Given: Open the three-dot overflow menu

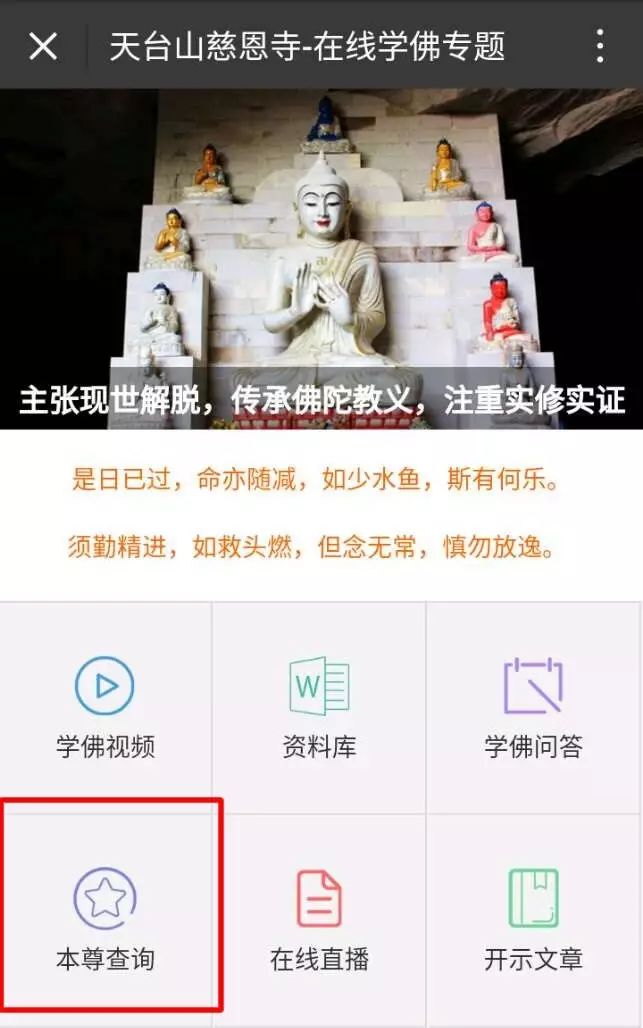Looking at the screenshot, I should [x=600, y=46].
